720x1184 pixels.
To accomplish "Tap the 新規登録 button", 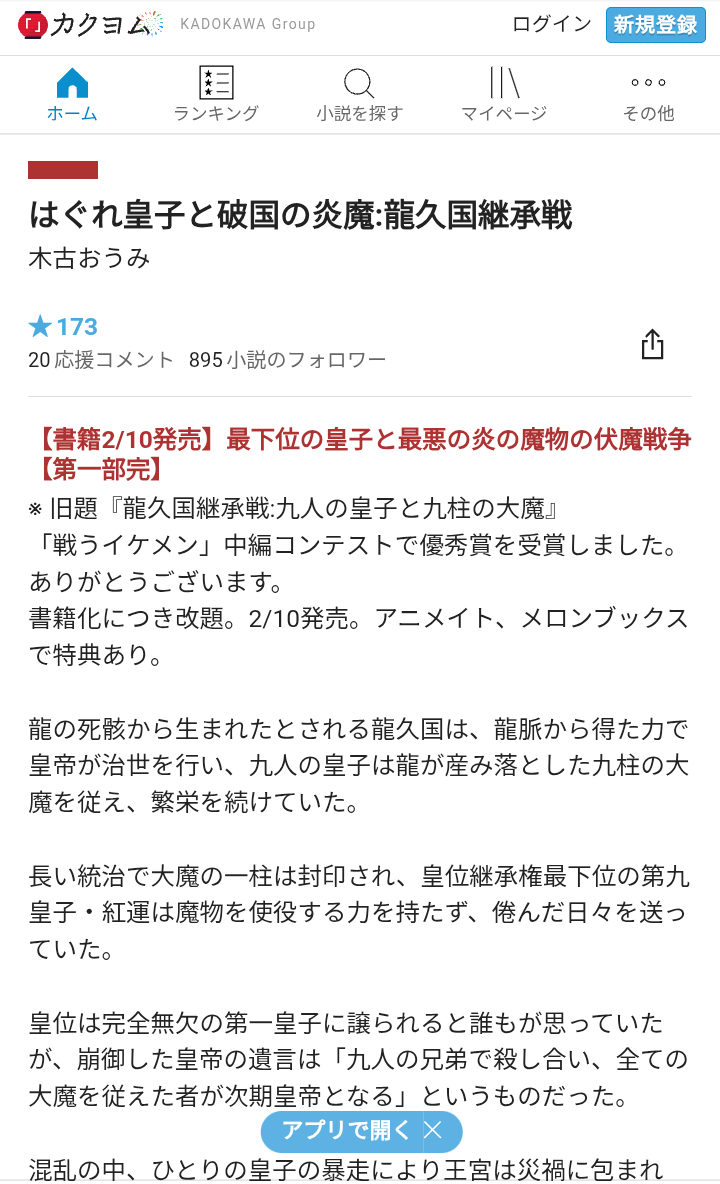I will coord(655,25).
